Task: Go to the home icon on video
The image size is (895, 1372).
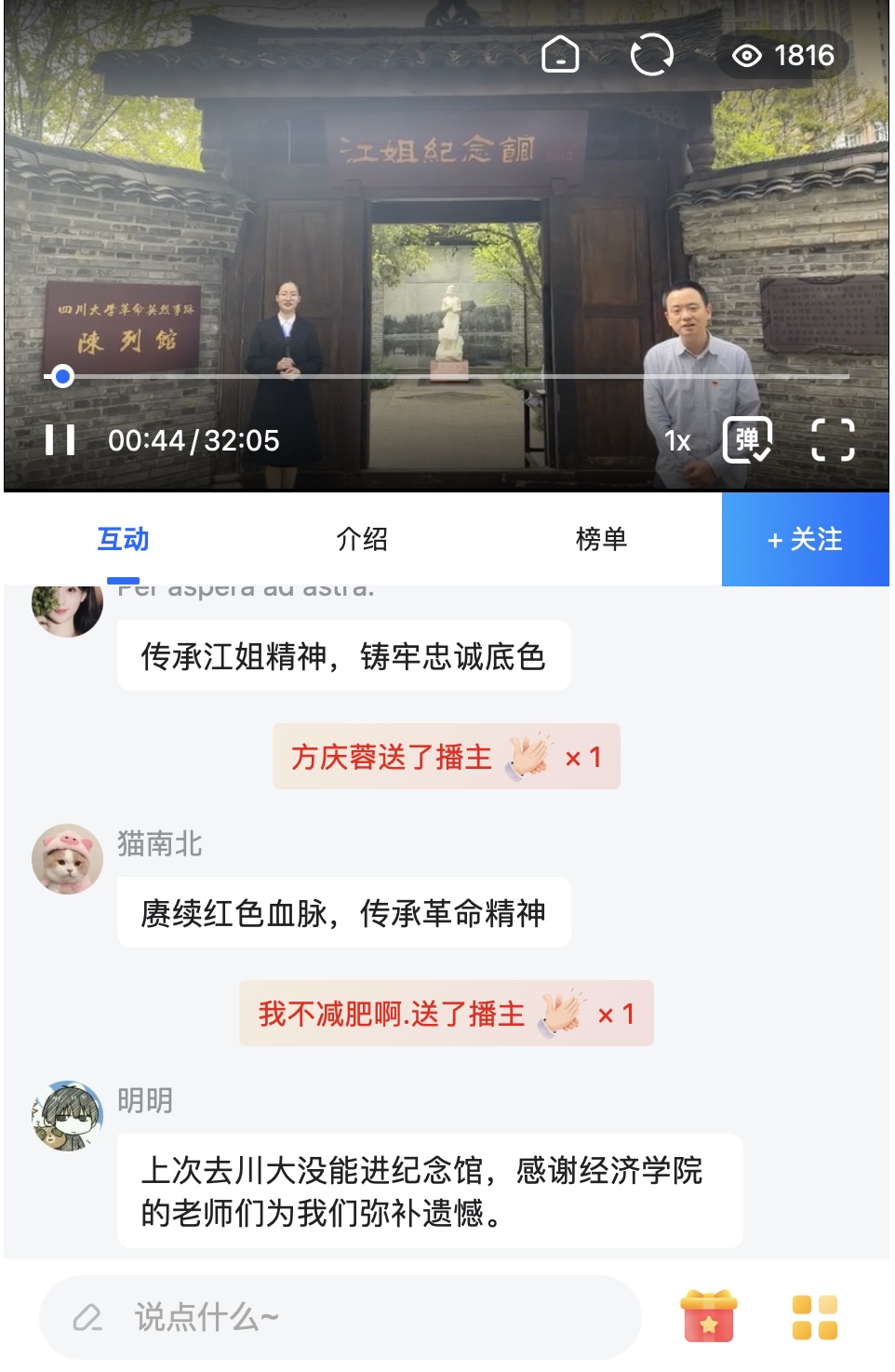Action: point(560,55)
